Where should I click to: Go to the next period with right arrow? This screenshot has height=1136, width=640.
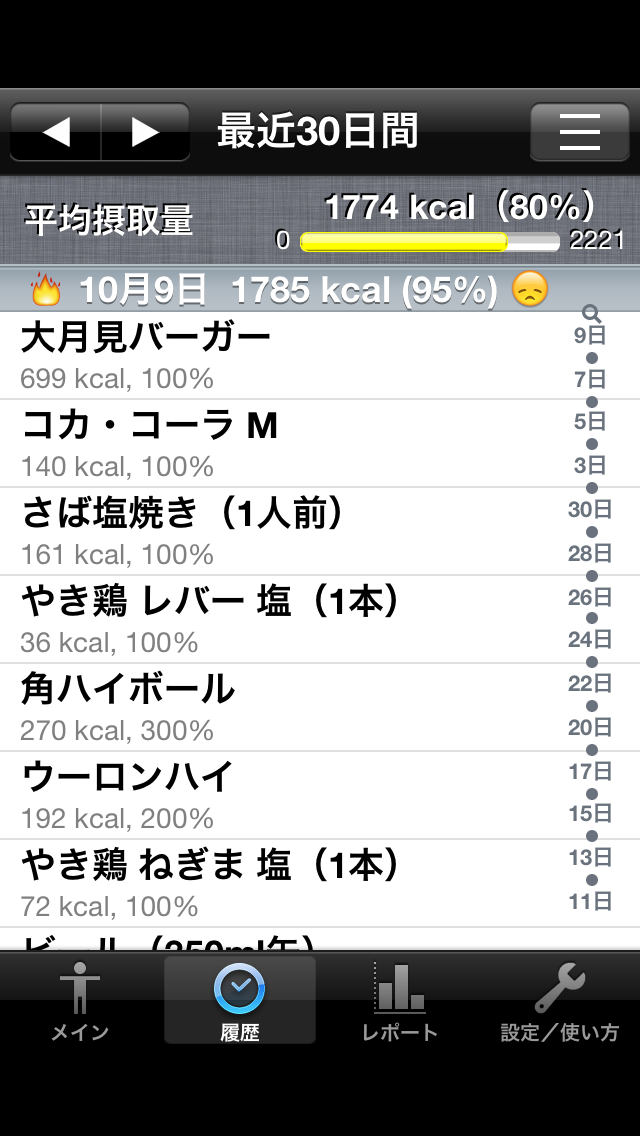tap(145, 132)
